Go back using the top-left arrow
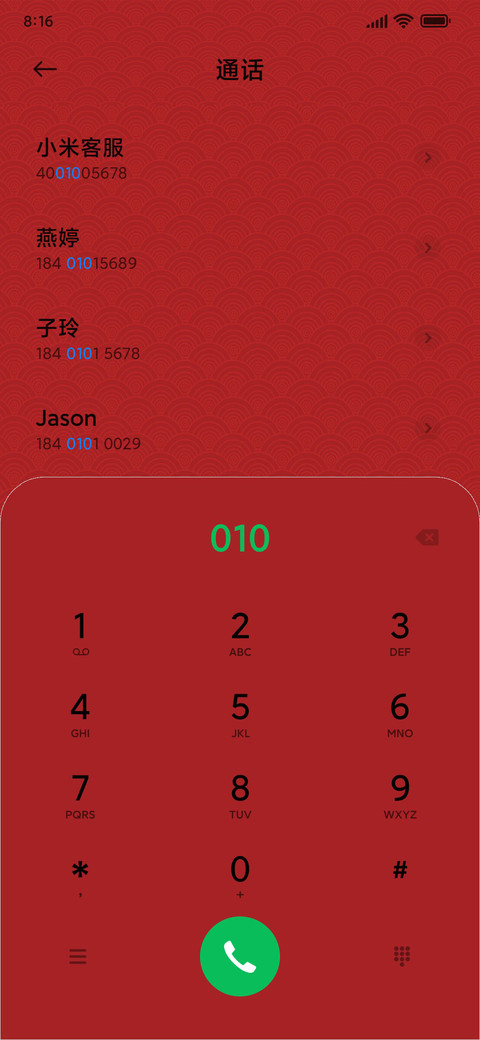480x1040 pixels. coord(45,69)
